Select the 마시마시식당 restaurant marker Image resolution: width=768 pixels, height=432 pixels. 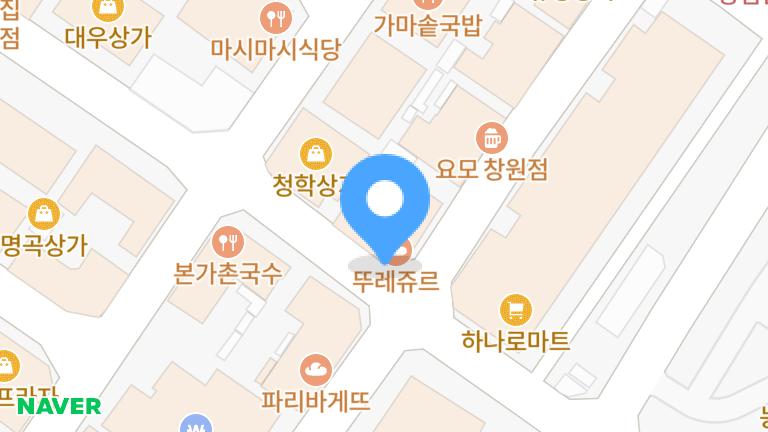click(x=275, y=17)
